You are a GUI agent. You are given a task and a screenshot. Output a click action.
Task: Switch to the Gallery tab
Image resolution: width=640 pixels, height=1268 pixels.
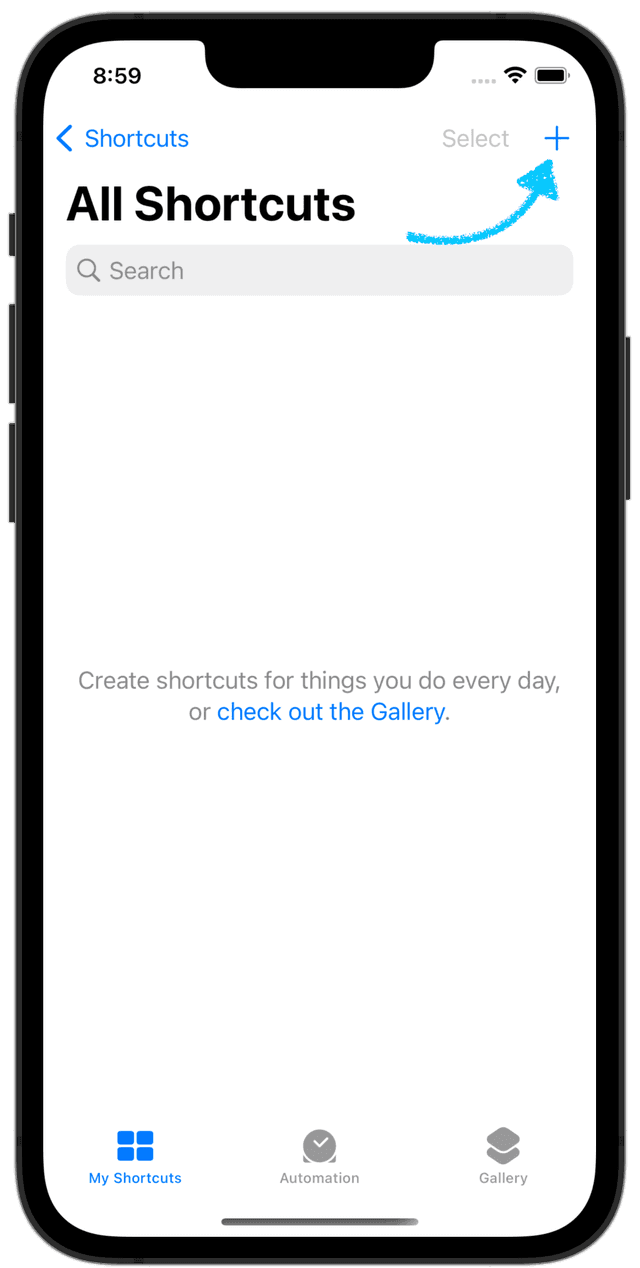tap(503, 1158)
